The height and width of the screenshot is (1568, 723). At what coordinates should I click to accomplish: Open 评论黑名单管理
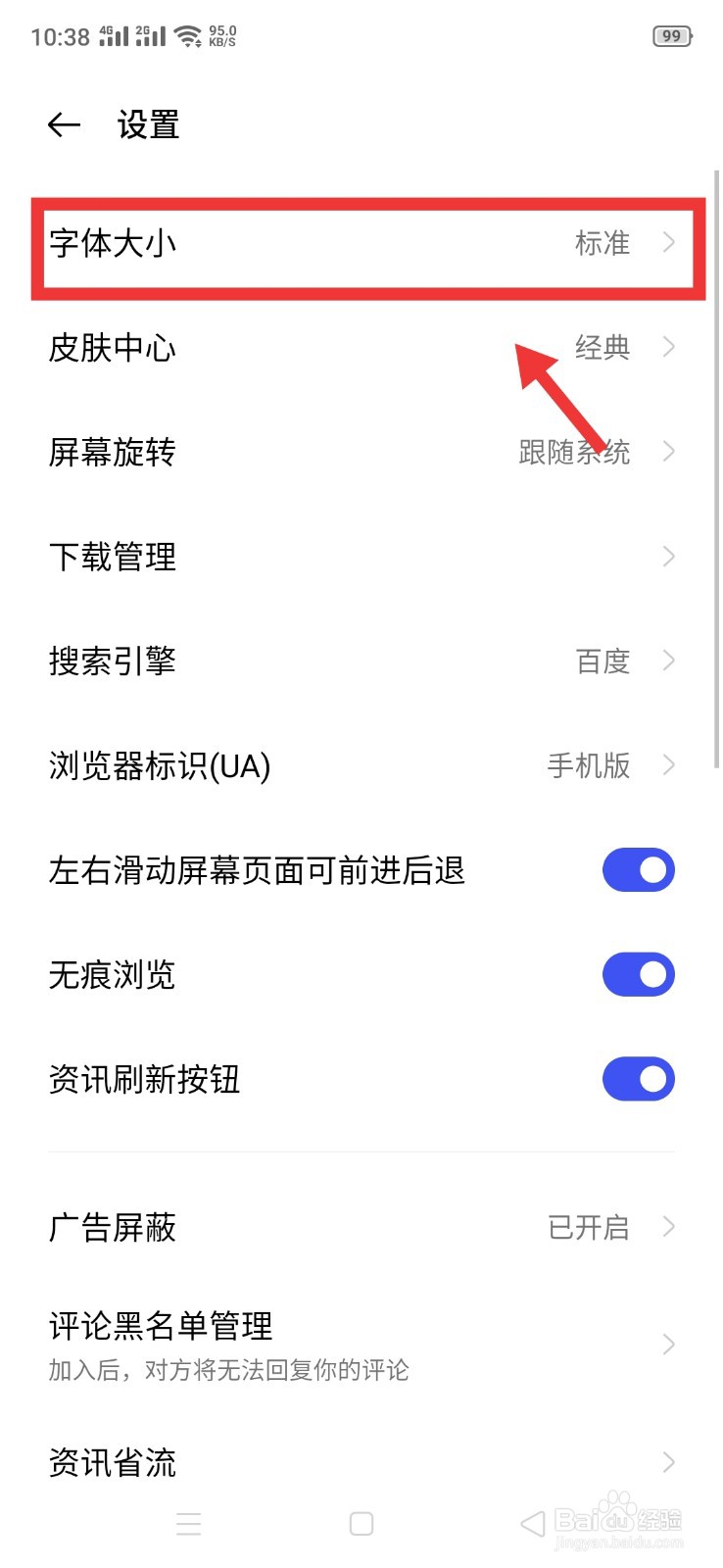tap(362, 1345)
